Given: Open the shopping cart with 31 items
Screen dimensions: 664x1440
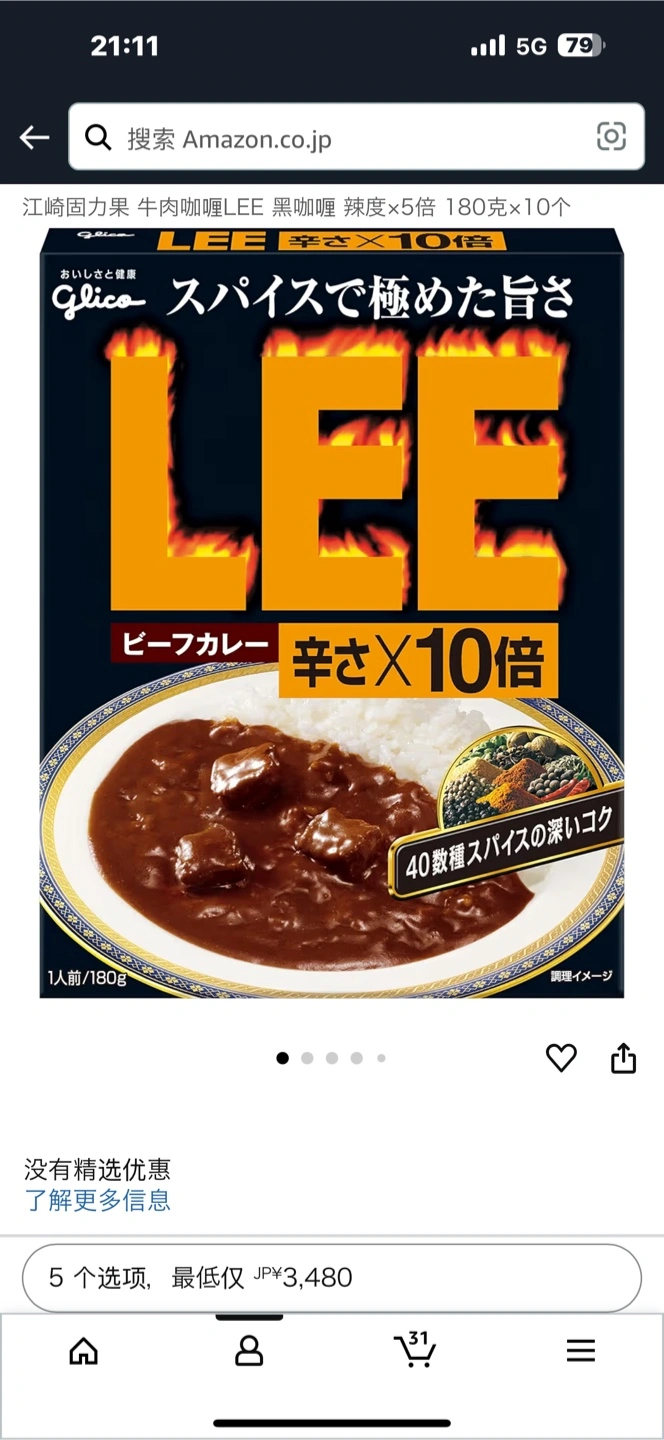Looking at the screenshot, I should click(x=414, y=1349).
